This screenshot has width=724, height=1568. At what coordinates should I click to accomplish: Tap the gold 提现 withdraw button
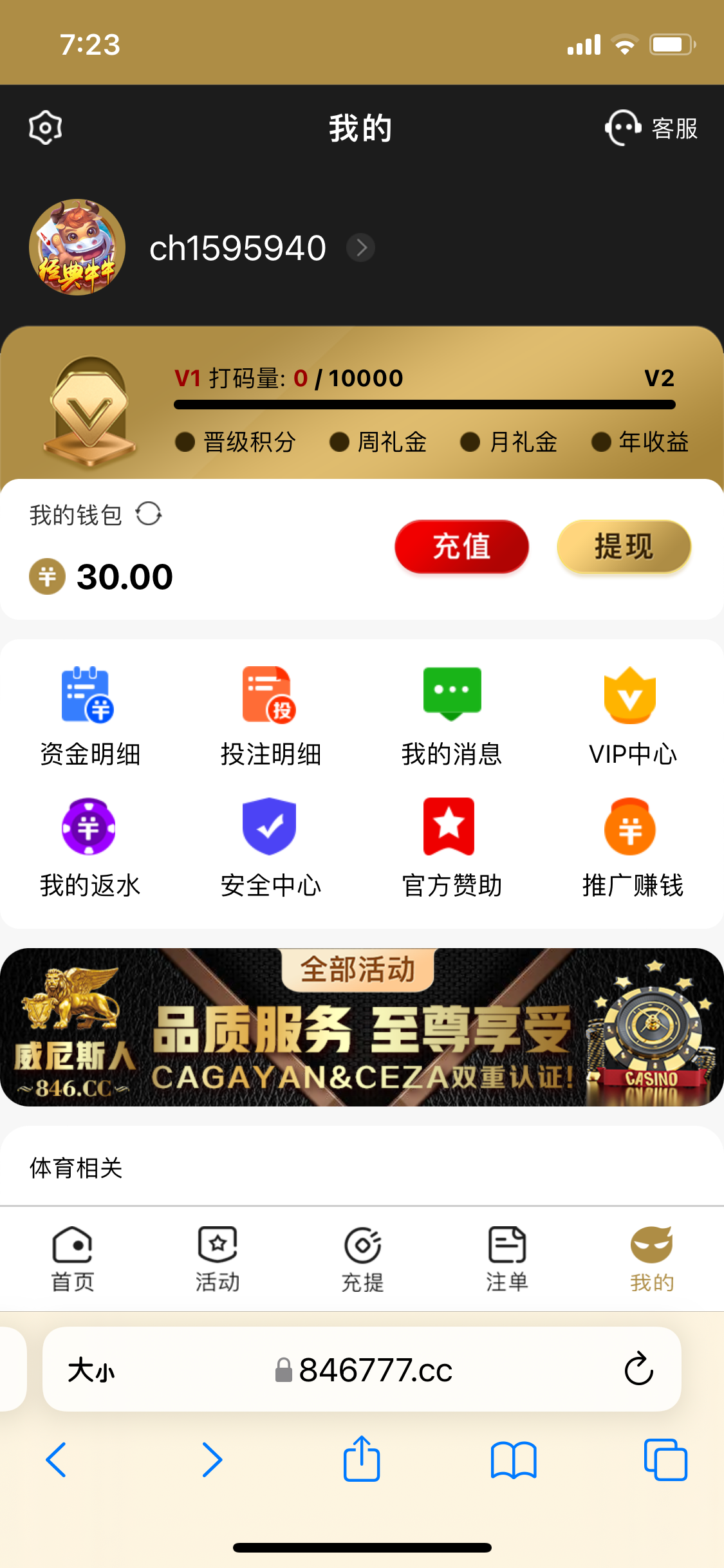(624, 546)
